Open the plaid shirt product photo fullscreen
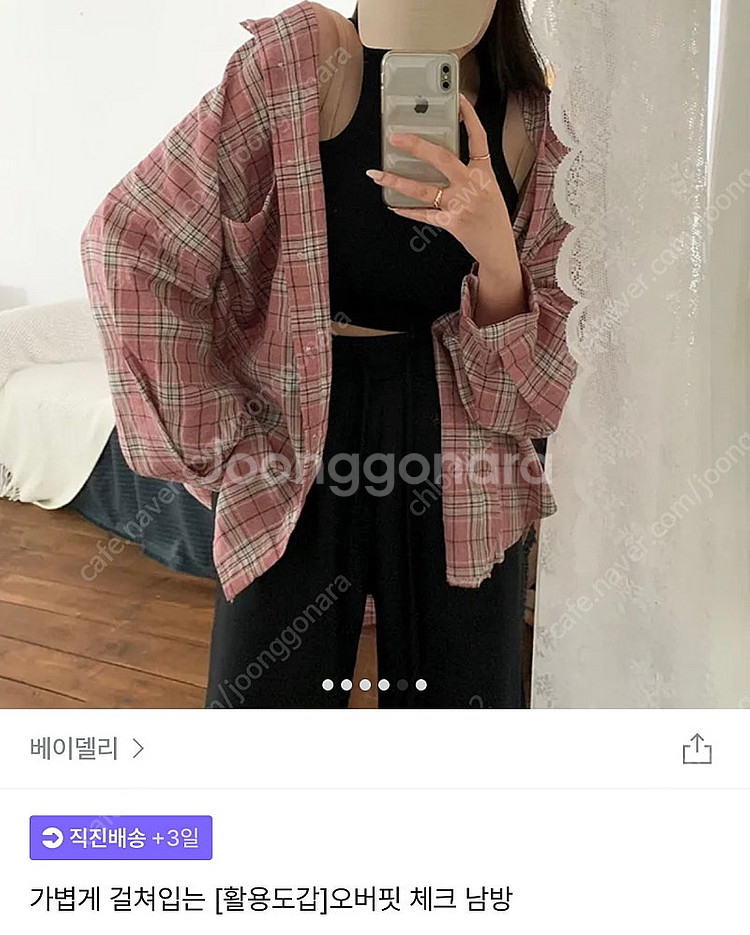The height and width of the screenshot is (935, 750). coord(375,350)
